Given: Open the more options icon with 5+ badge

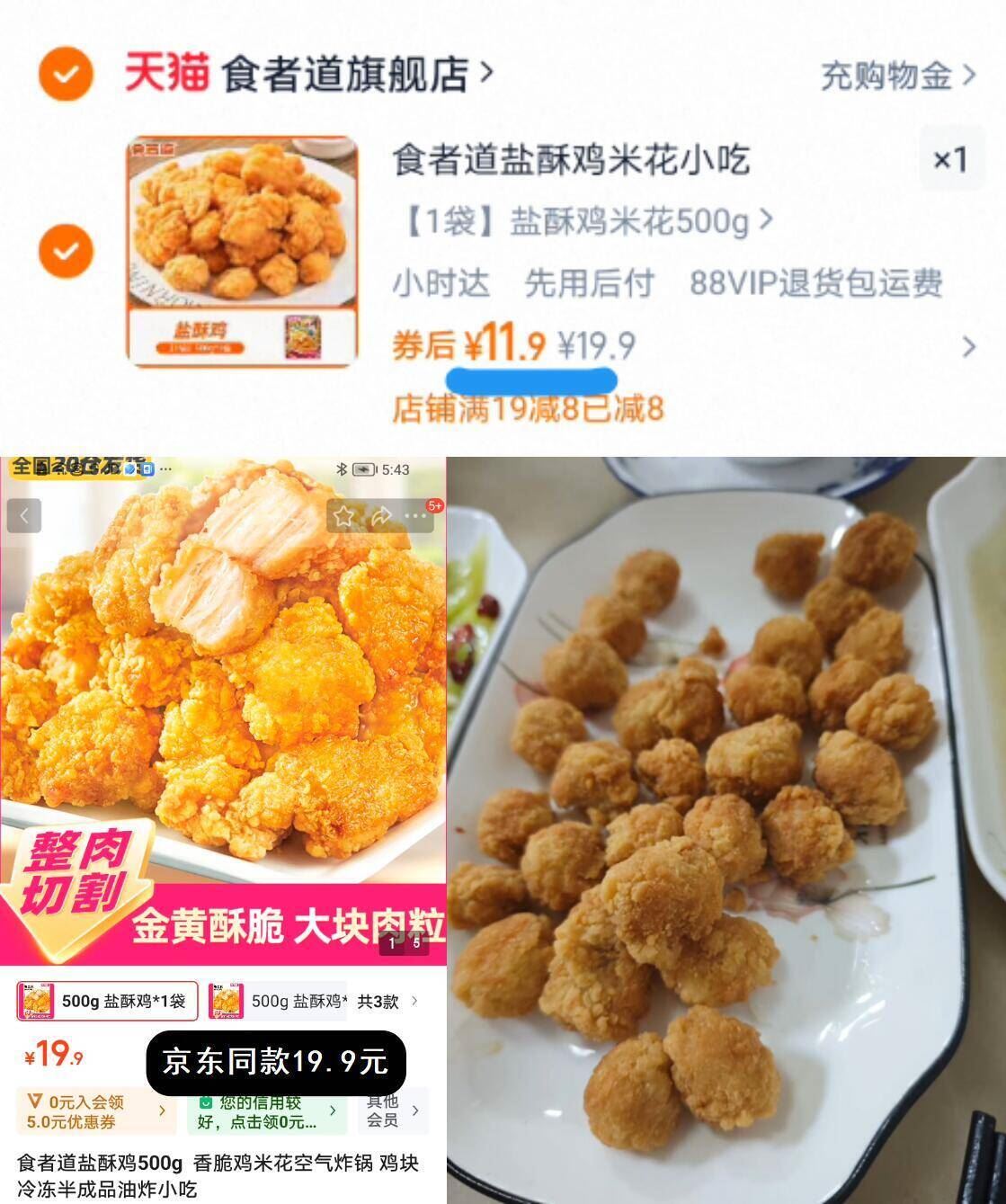Looking at the screenshot, I should (414, 515).
